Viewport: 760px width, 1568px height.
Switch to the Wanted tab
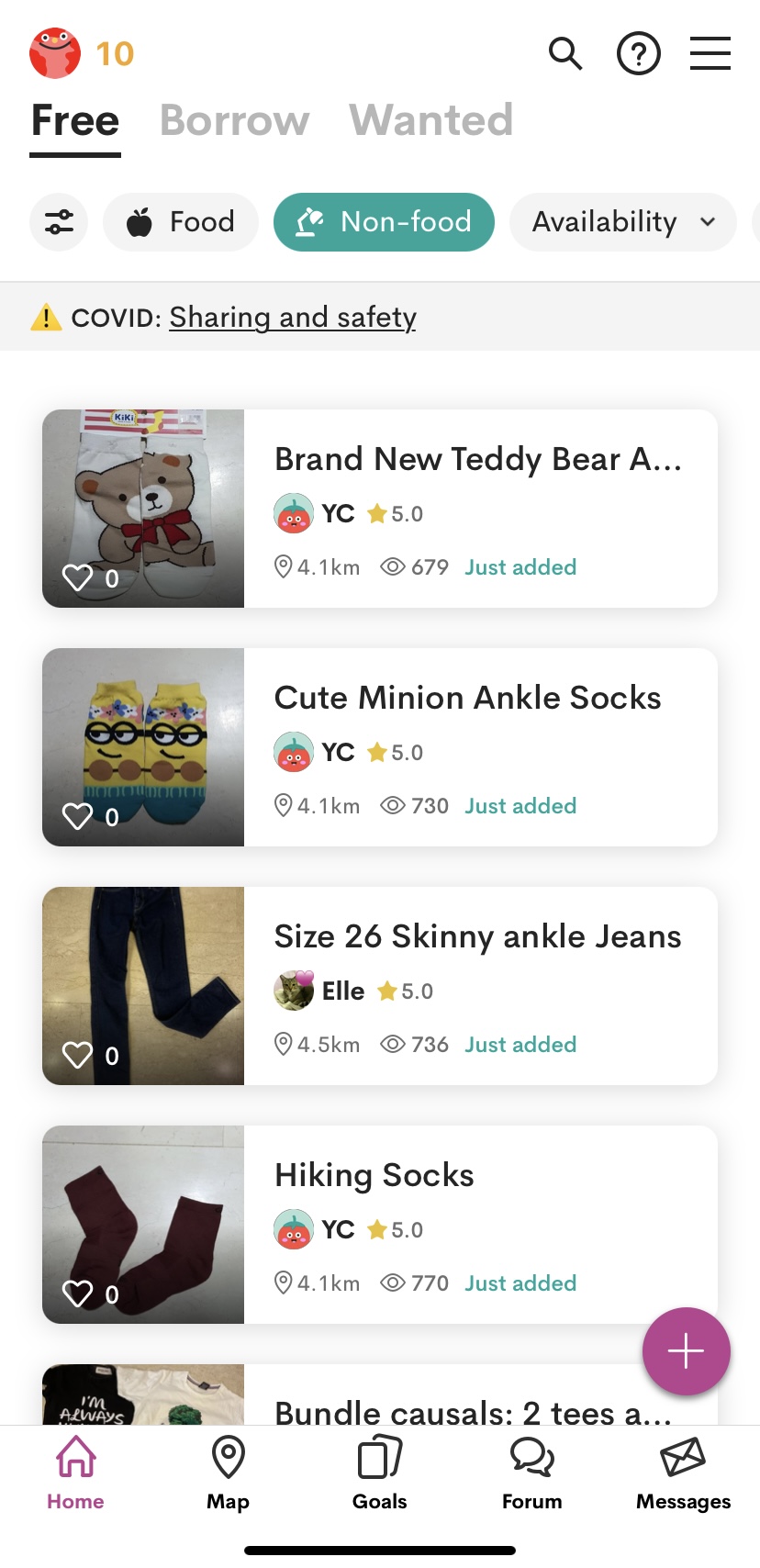point(430,120)
